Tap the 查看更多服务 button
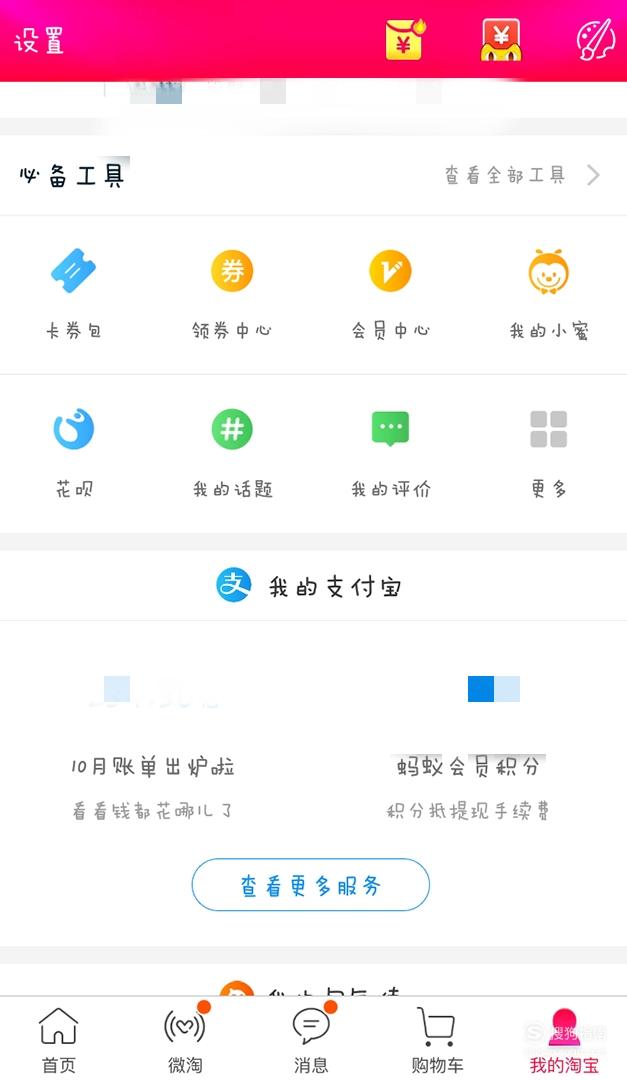 click(x=311, y=884)
